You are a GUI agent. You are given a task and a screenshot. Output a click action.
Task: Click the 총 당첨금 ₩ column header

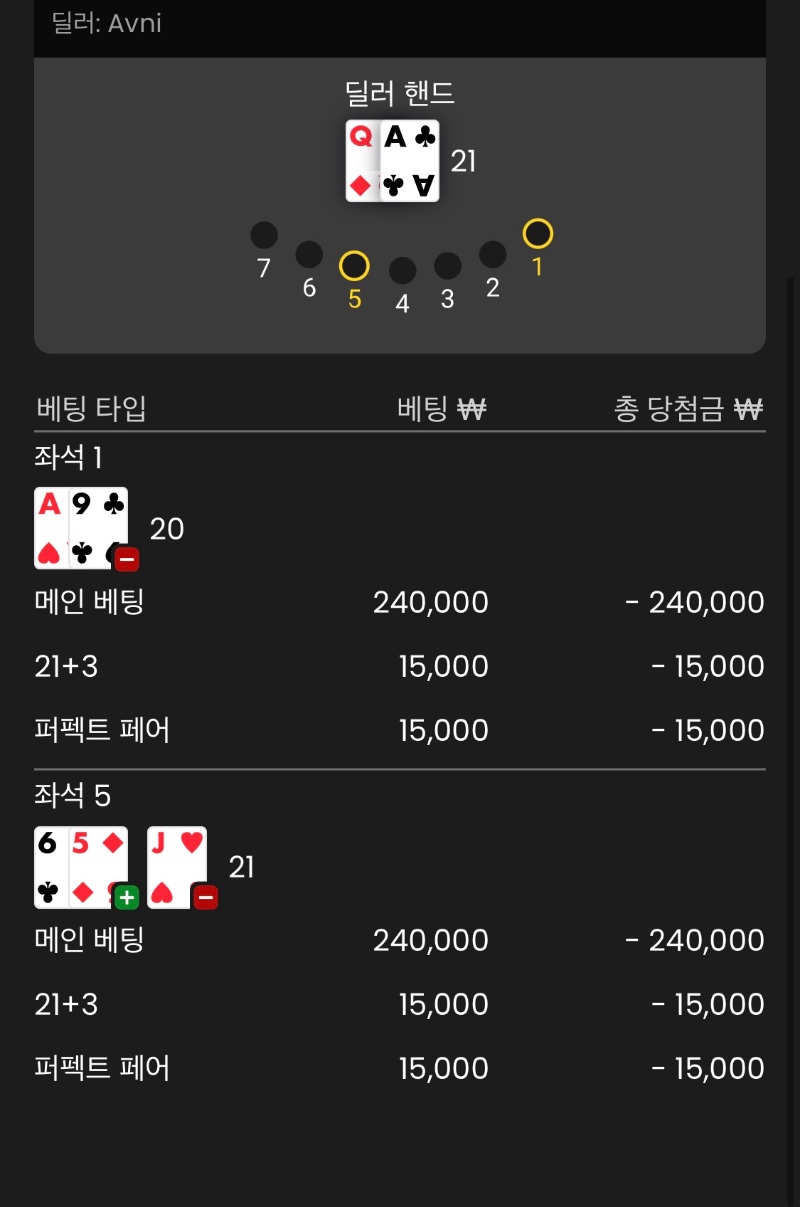pos(689,409)
